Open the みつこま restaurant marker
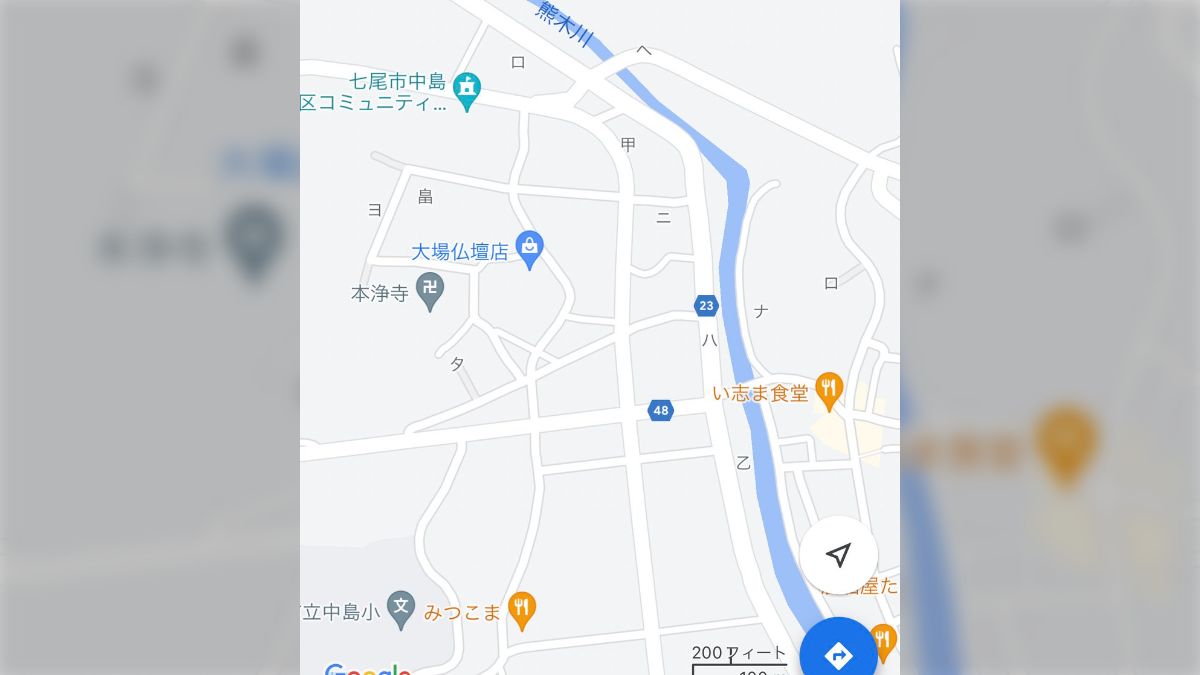Screen dimensions: 1200x675 (x=521, y=608)
